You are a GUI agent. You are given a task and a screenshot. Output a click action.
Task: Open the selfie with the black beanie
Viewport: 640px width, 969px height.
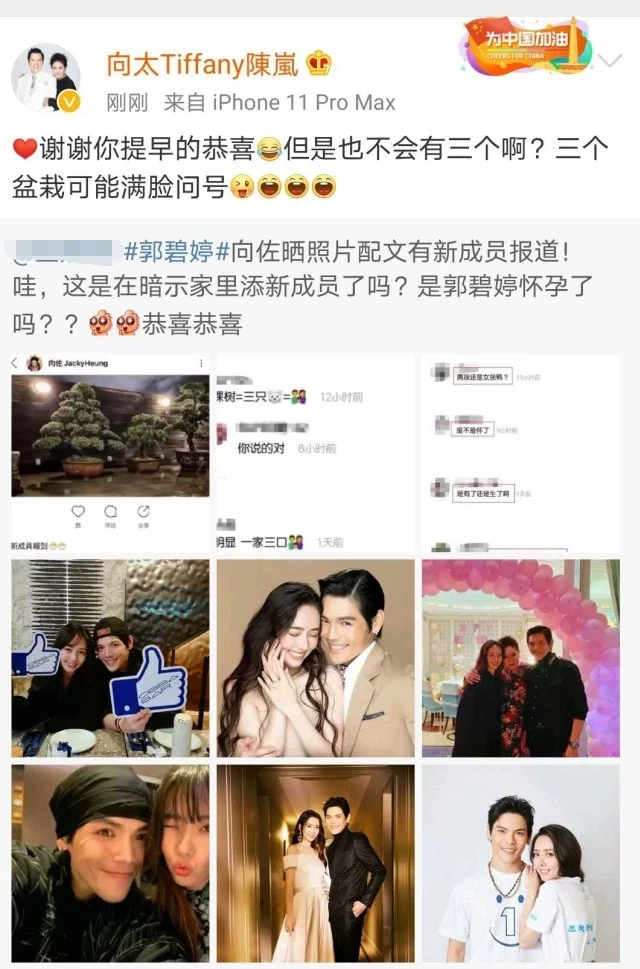(110, 863)
